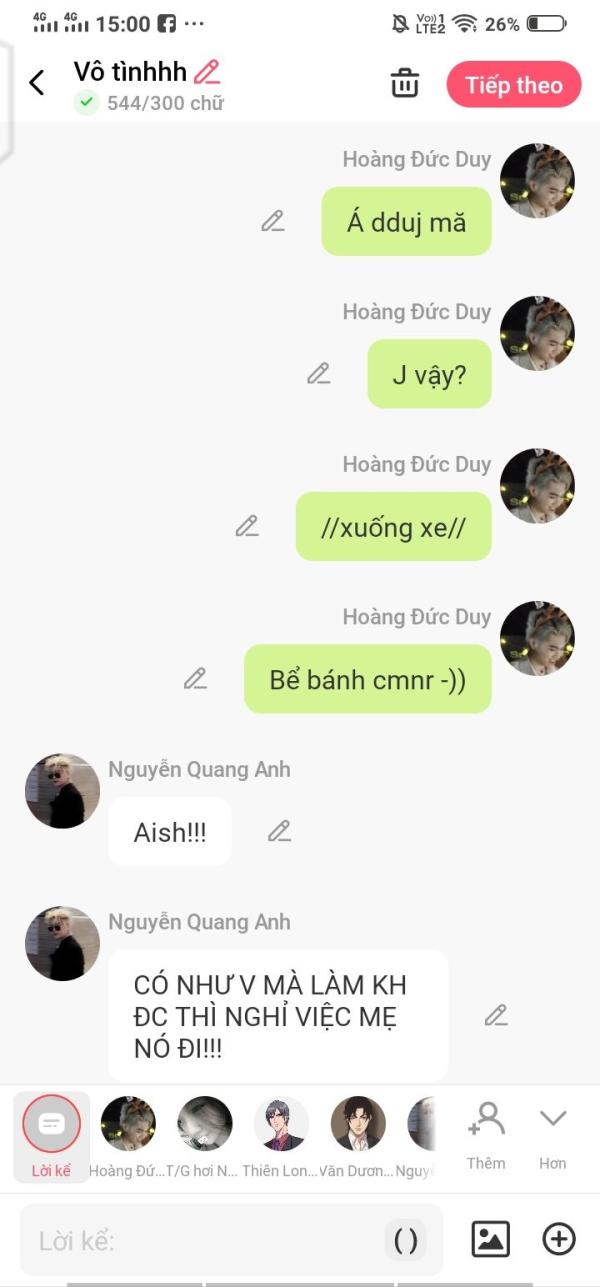
Task: Edit the "//xuống xe//" message
Action: coord(247,526)
